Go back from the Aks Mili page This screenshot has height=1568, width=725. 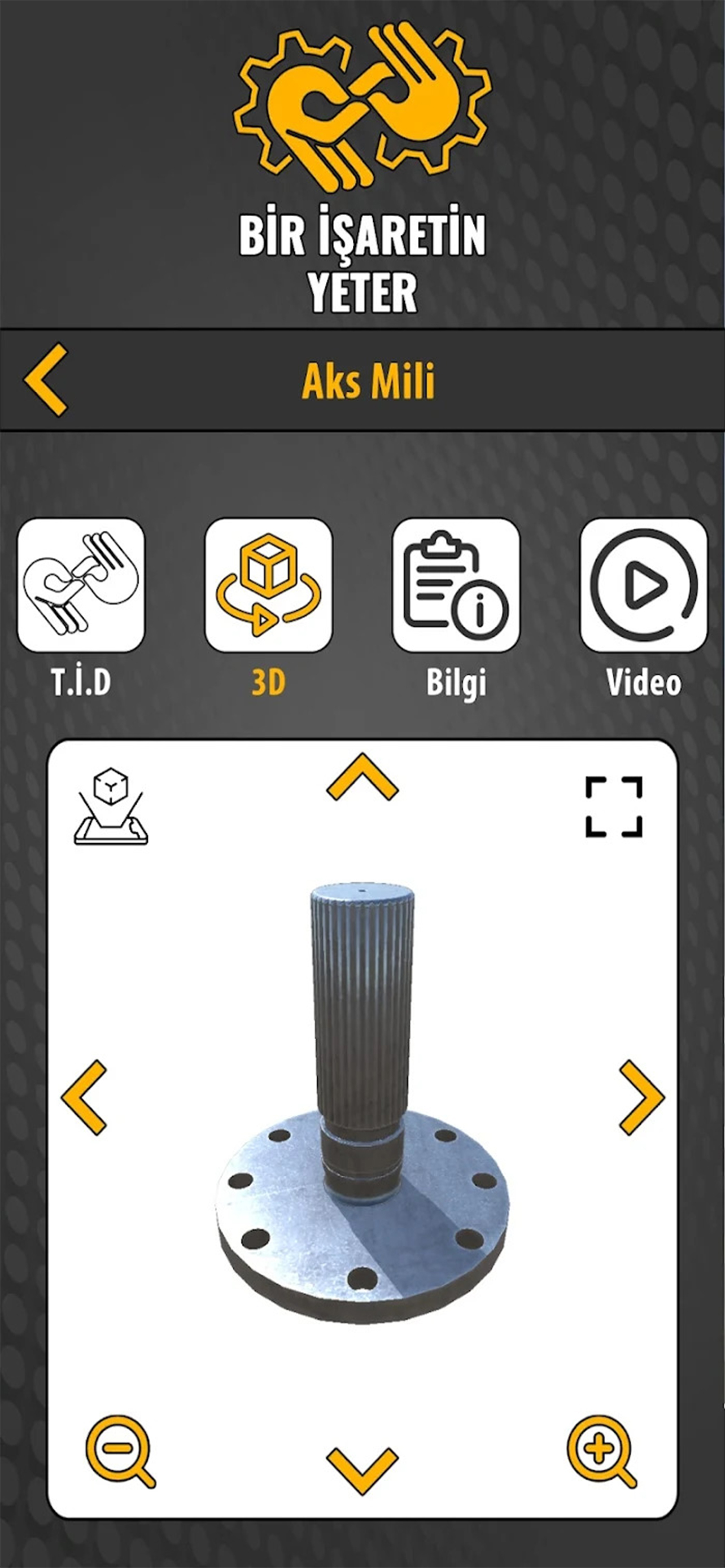click(x=46, y=379)
